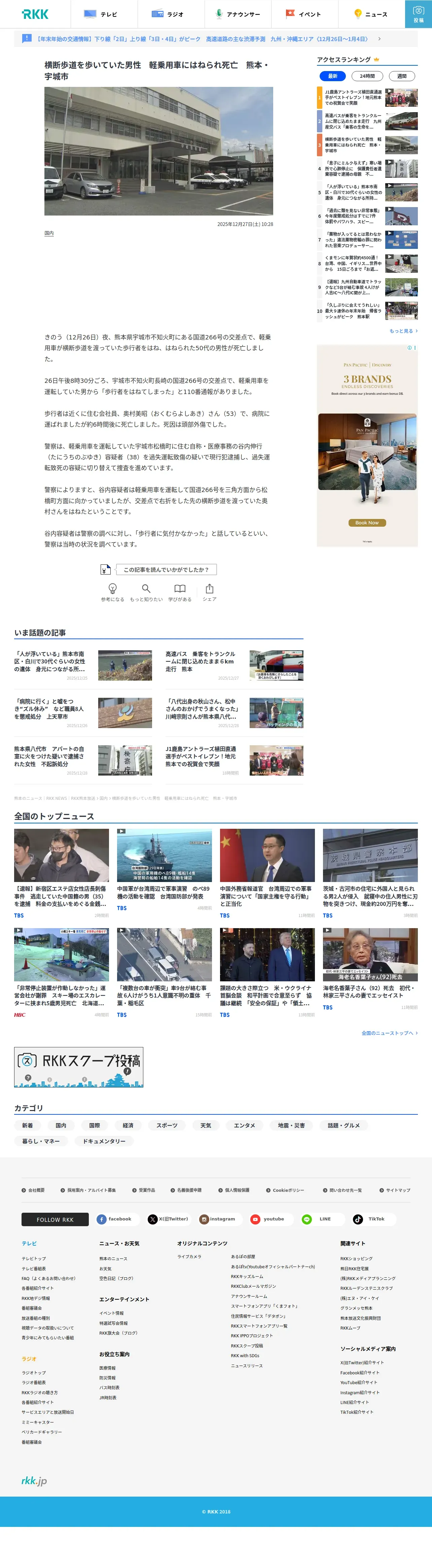Open the RKKスクープ投稿 banner
The height and width of the screenshot is (1568, 432).
tap(78, 1067)
